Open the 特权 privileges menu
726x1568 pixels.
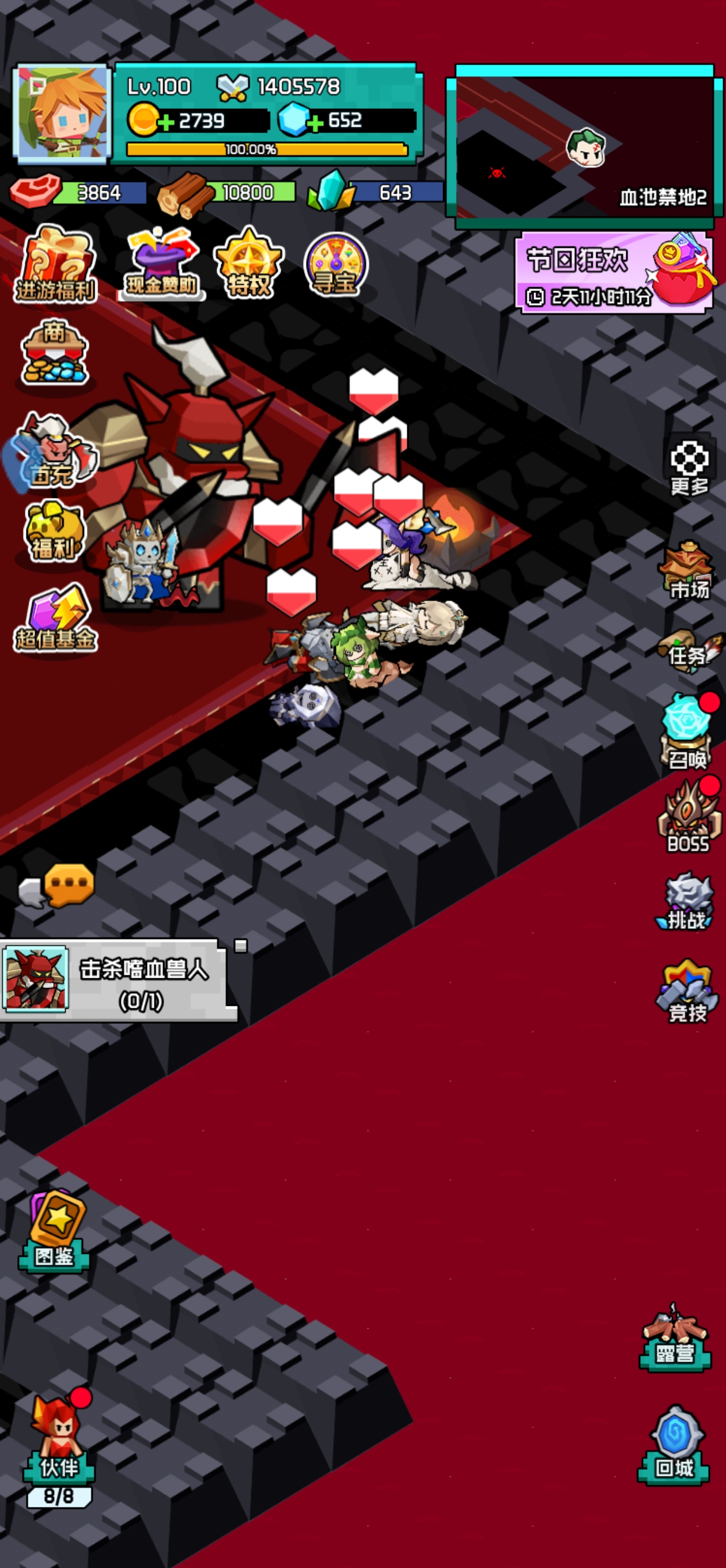pos(249,263)
